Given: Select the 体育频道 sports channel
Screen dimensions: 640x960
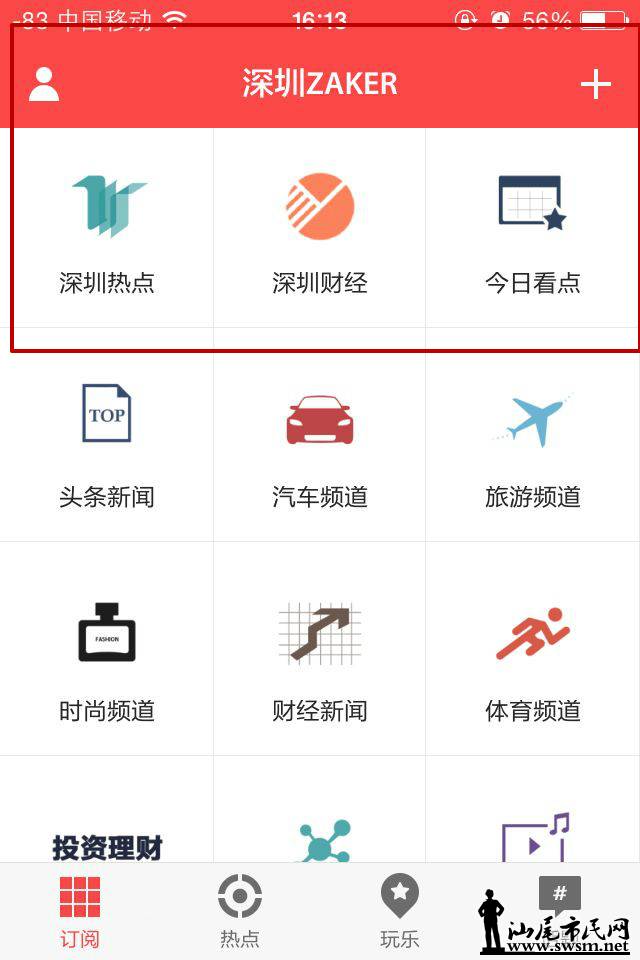Looking at the screenshot, I should pos(532,655).
